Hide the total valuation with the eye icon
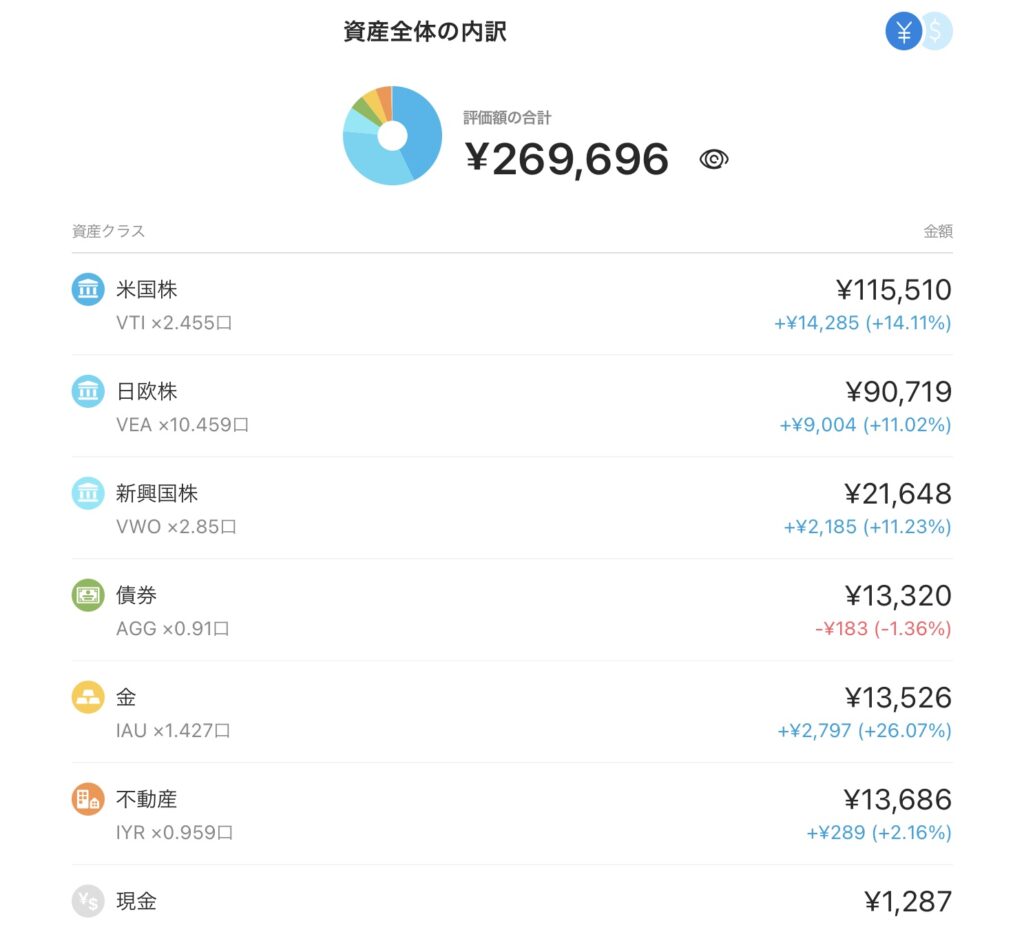The height and width of the screenshot is (930, 1024). [713, 159]
